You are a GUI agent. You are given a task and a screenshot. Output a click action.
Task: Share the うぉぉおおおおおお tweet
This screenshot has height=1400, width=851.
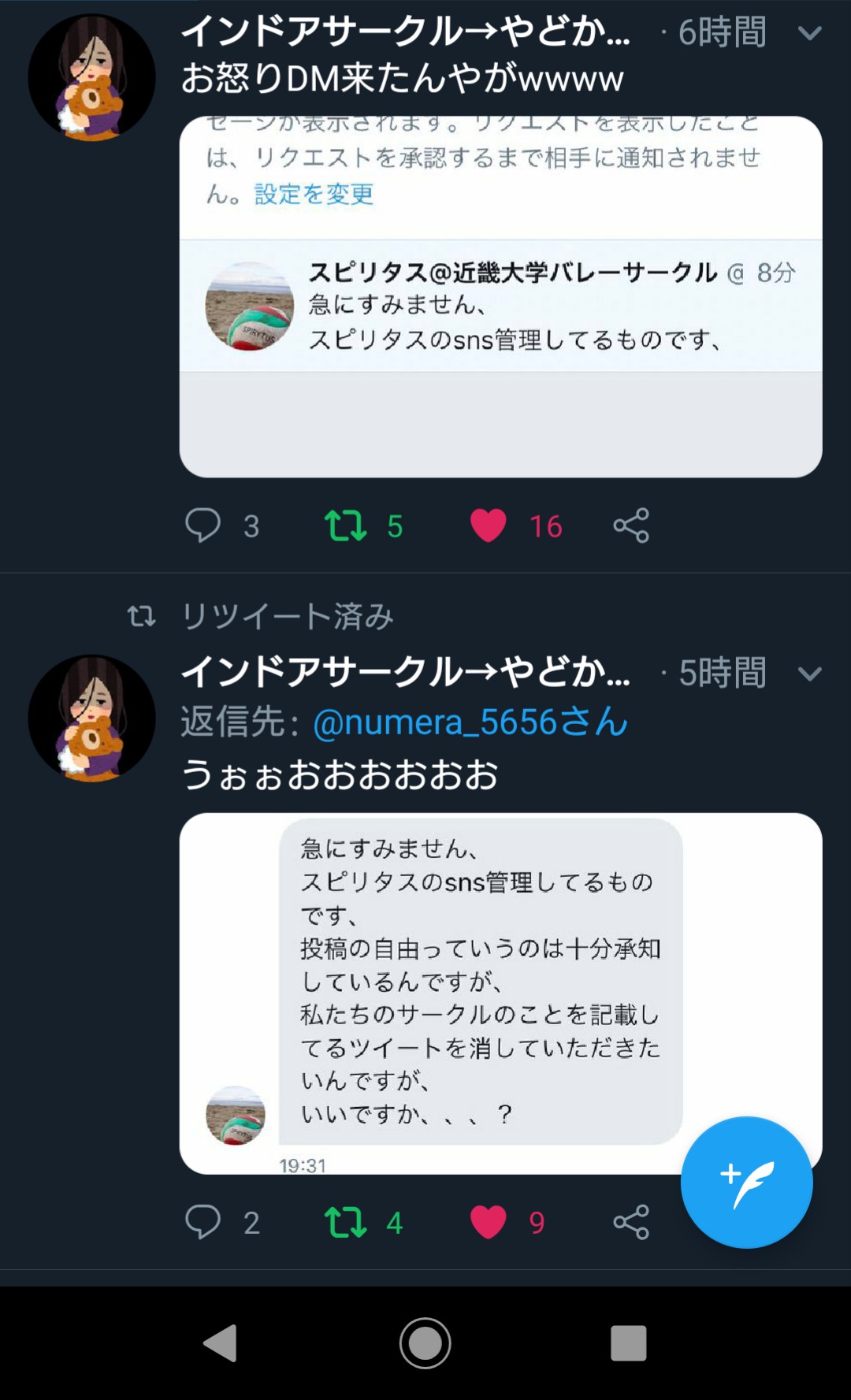[x=631, y=1222]
